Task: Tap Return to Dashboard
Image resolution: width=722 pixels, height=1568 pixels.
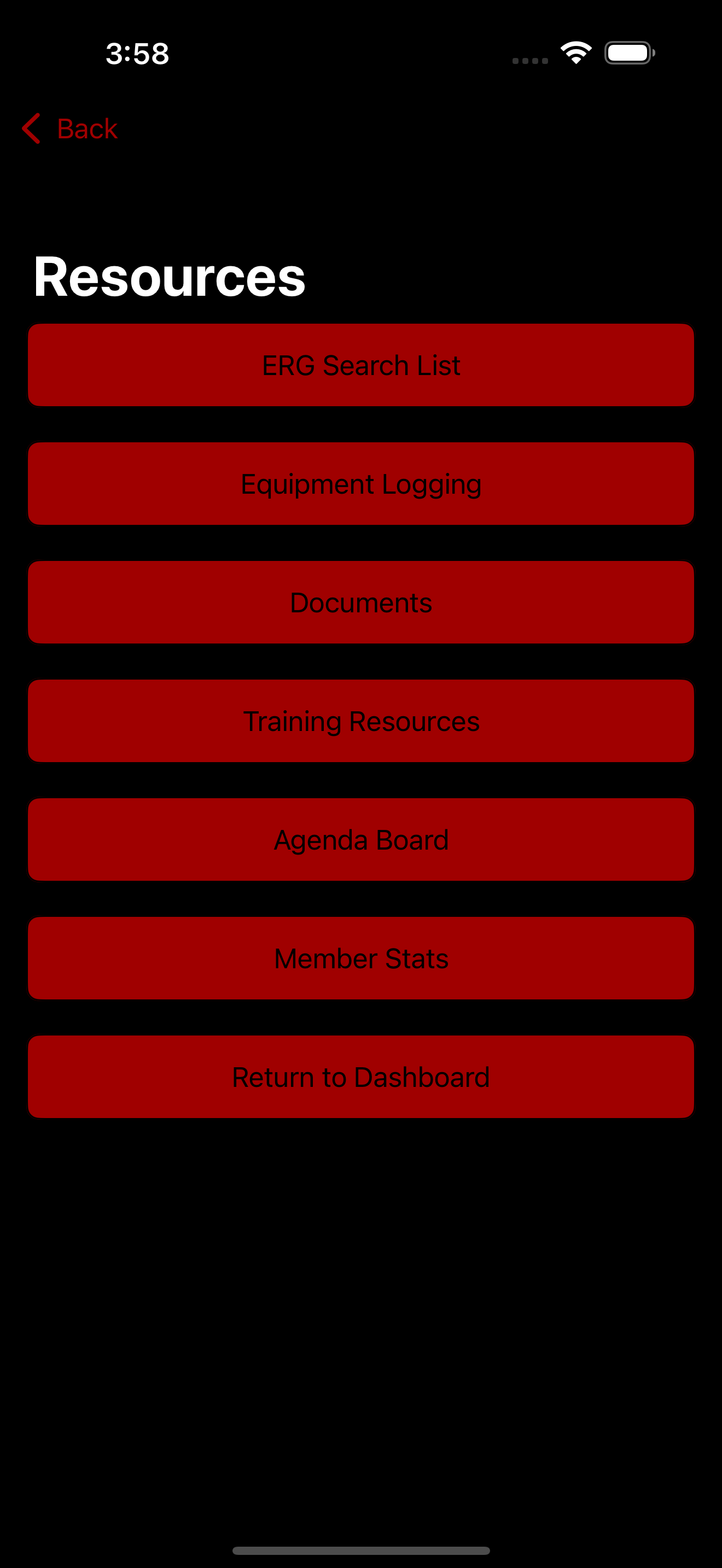Action: [361, 1077]
